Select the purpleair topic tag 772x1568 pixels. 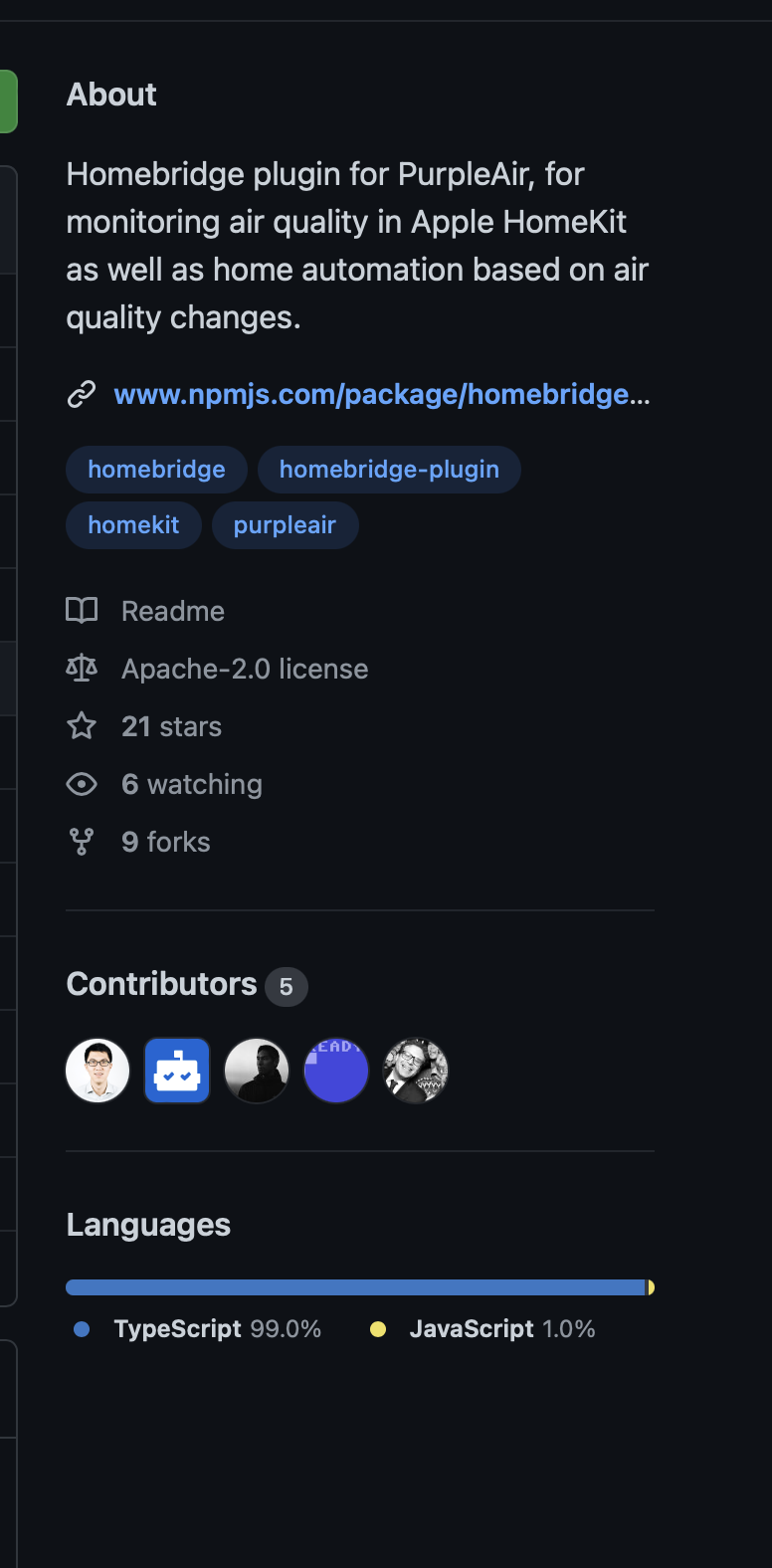[286, 524]
